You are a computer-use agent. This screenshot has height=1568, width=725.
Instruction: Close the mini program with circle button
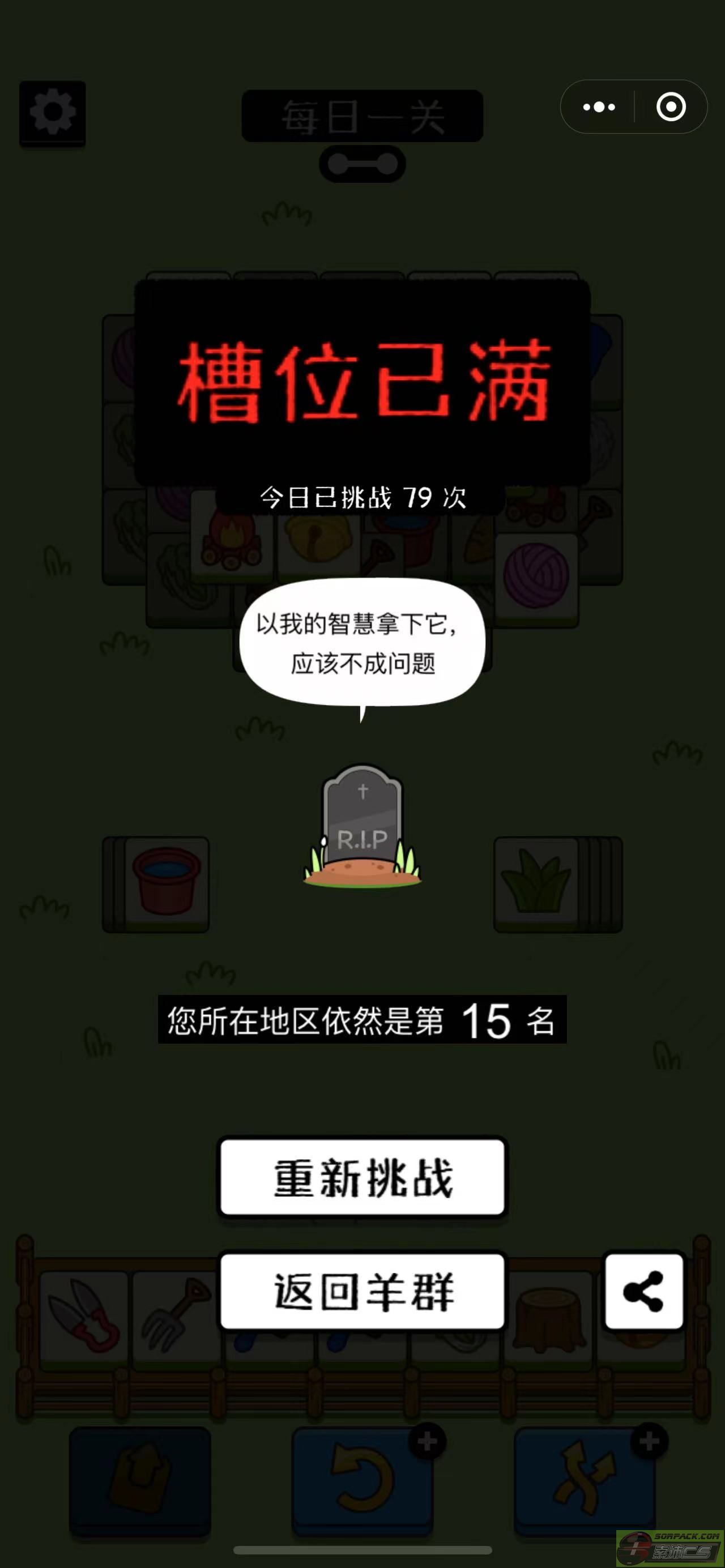coord(671,107)
